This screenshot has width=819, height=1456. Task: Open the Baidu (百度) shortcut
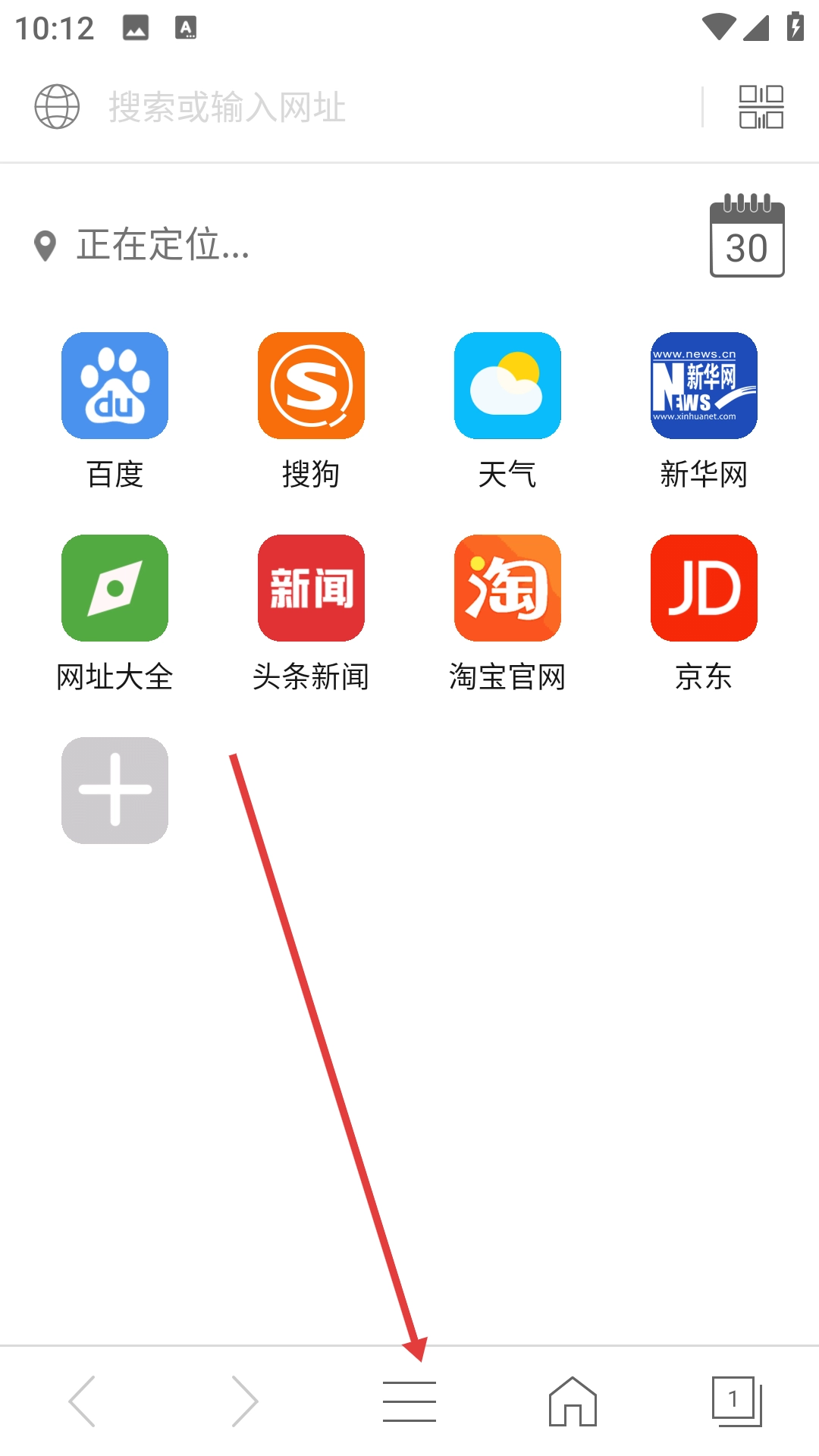click(x=115, y=386)
